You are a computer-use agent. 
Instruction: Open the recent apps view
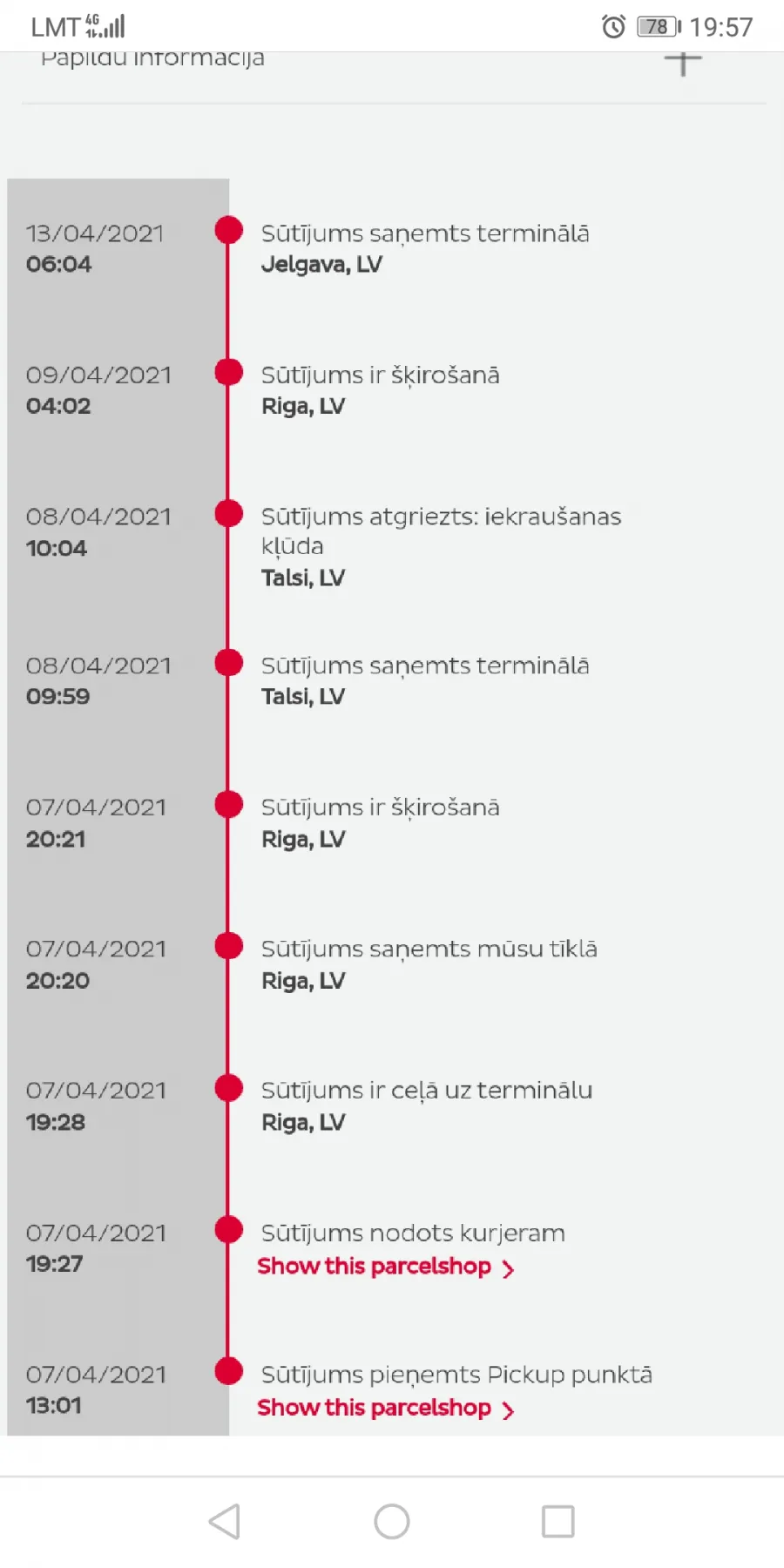558,1521
